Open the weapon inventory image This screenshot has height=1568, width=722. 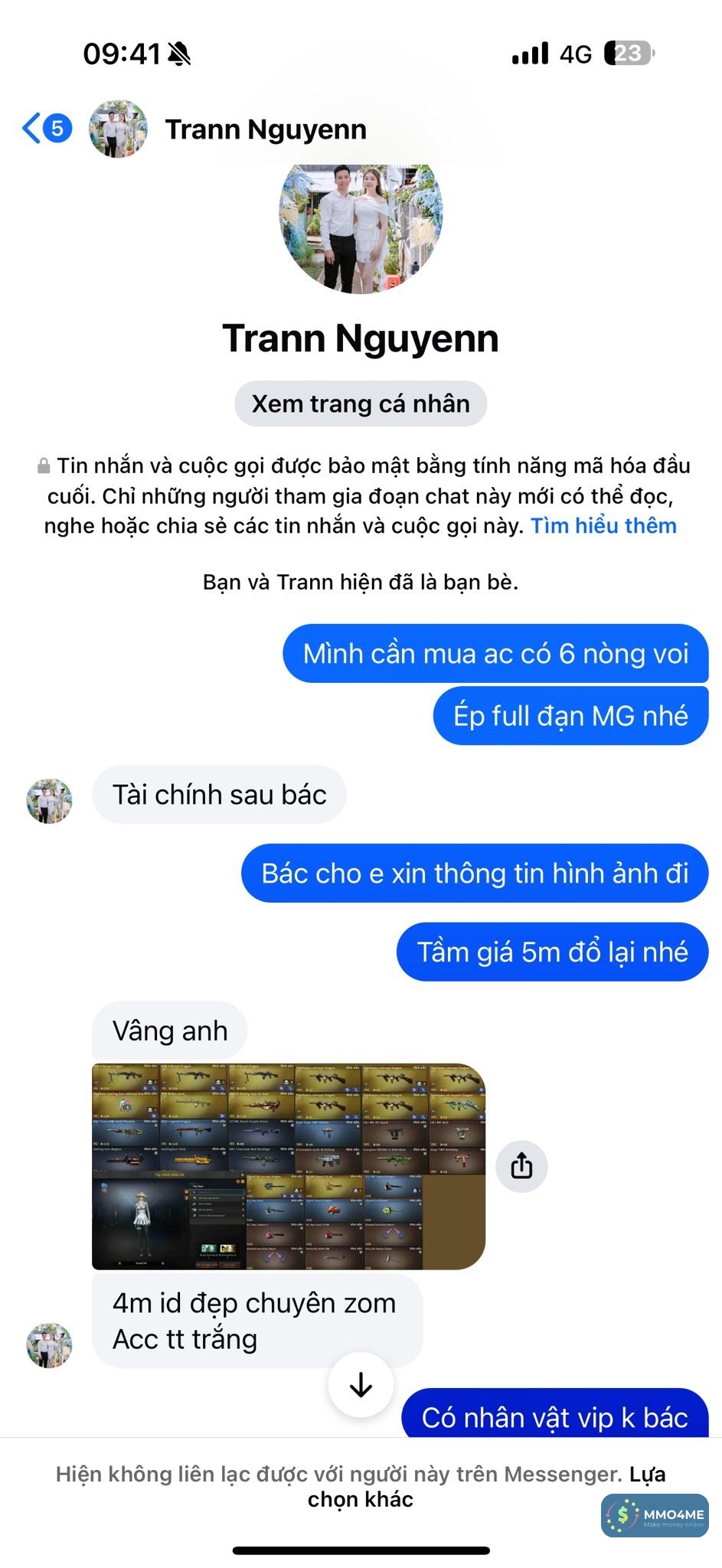pos(288,1166)
